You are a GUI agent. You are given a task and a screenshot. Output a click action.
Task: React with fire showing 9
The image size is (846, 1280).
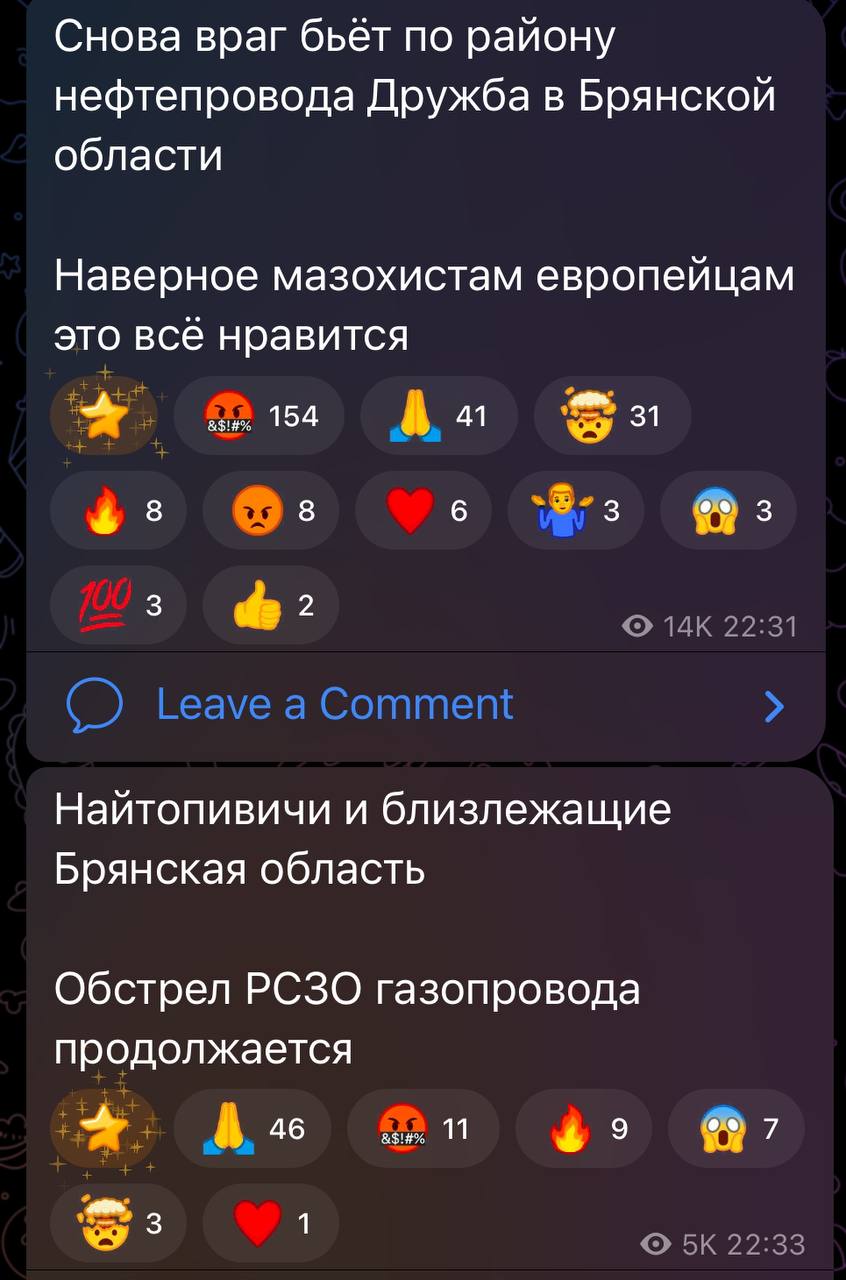pyautogui.click(x=583, y=1129)
